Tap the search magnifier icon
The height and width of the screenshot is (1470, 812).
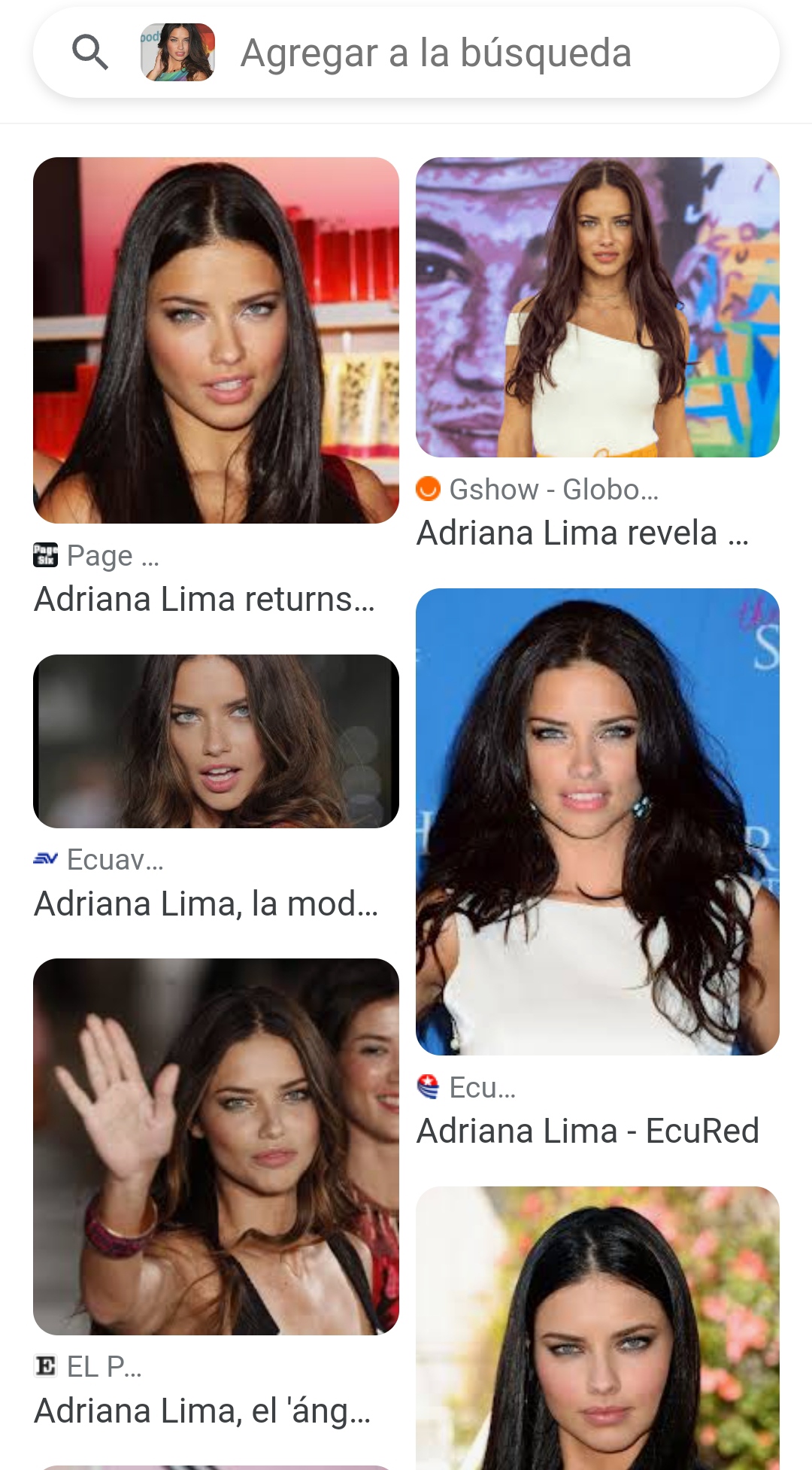pos(90,53)
